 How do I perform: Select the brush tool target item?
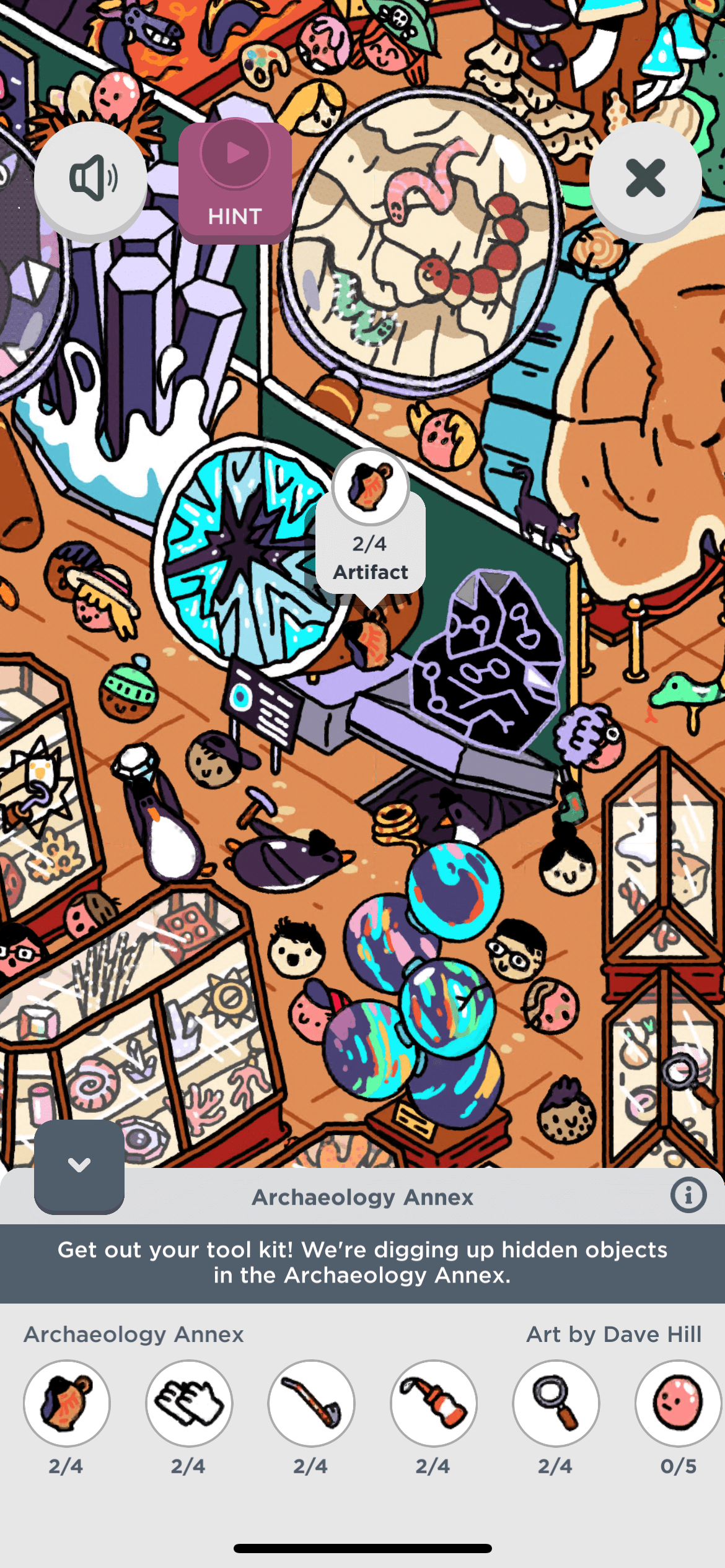pyautogui.click(x=311, y=1403)
